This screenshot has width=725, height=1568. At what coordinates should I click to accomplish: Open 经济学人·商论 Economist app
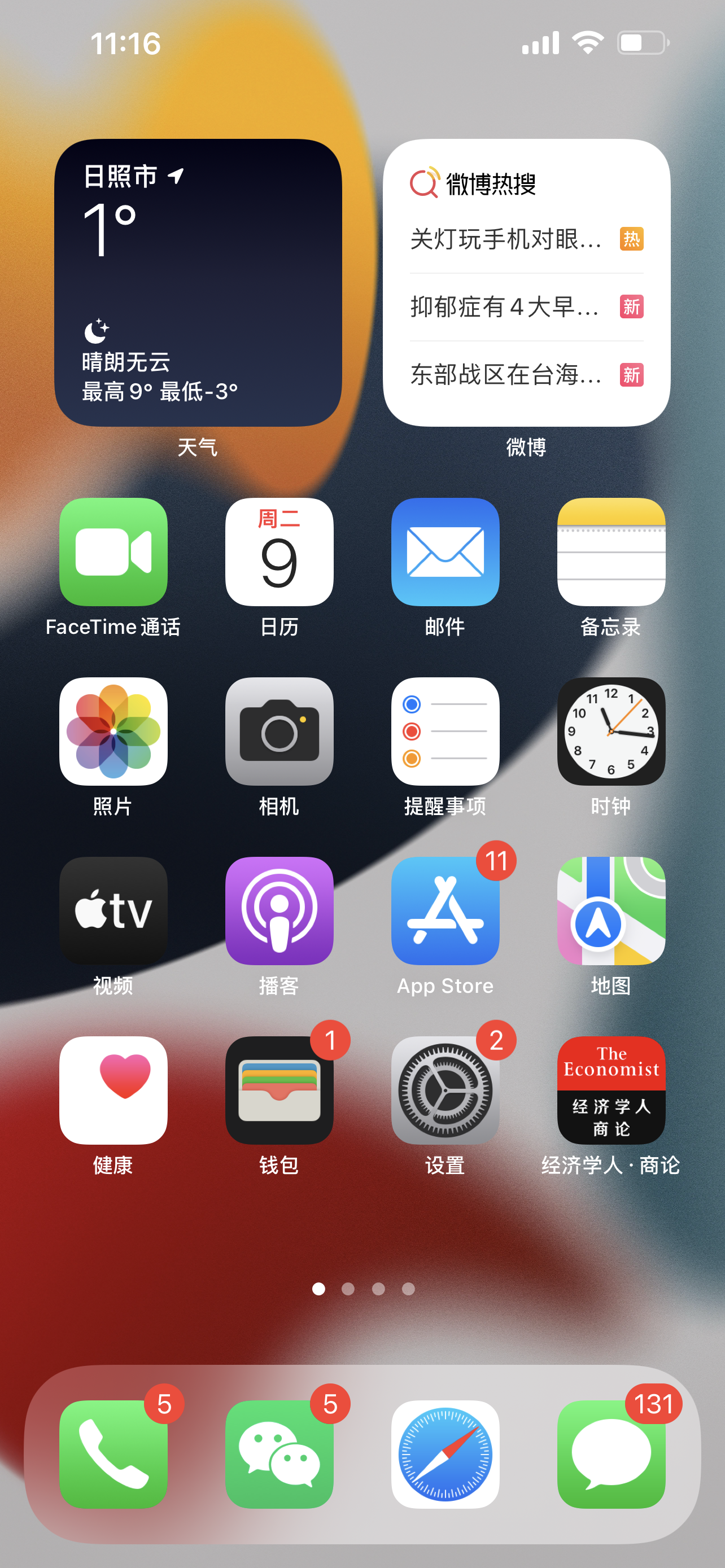611,1090
